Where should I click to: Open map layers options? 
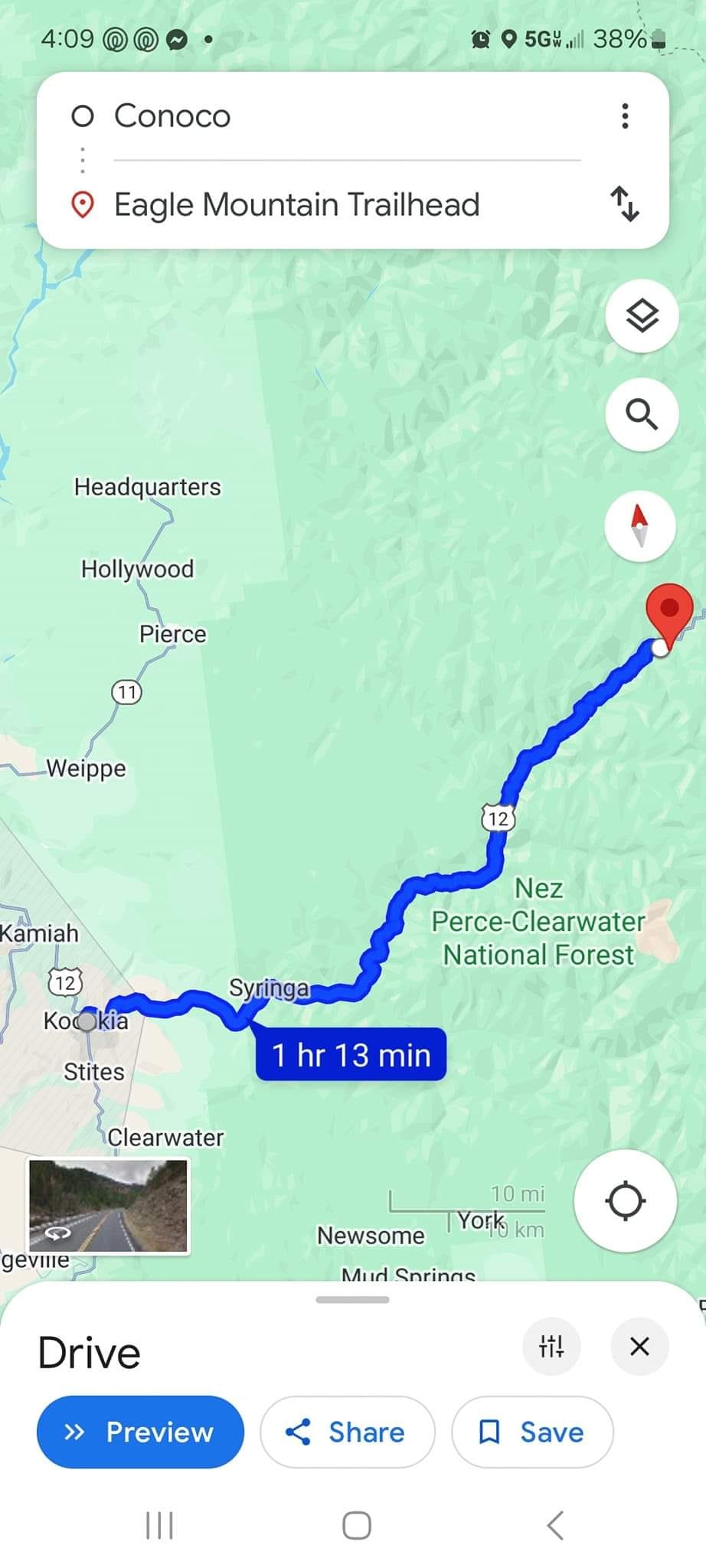pos(642,315)
